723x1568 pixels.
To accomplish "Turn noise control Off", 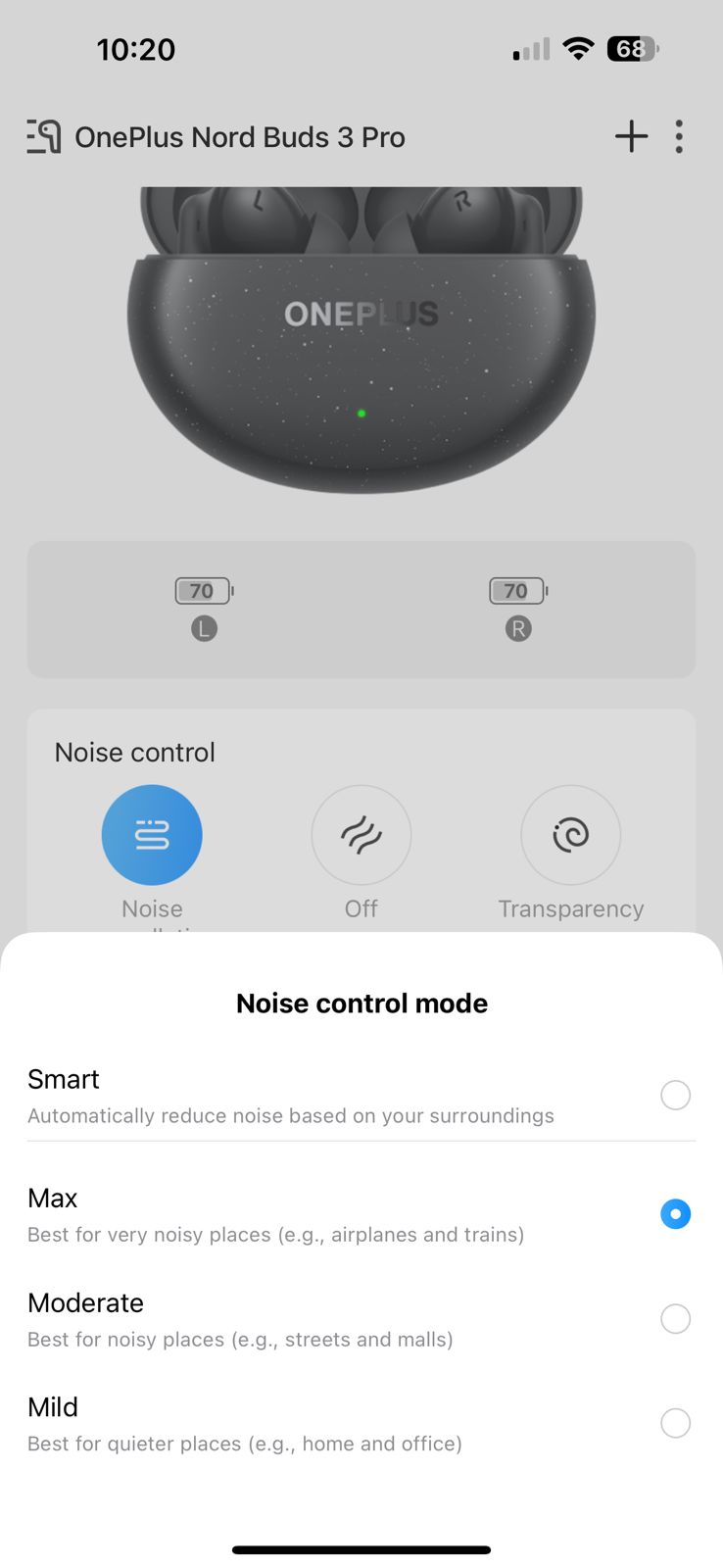I will point(361,835).
